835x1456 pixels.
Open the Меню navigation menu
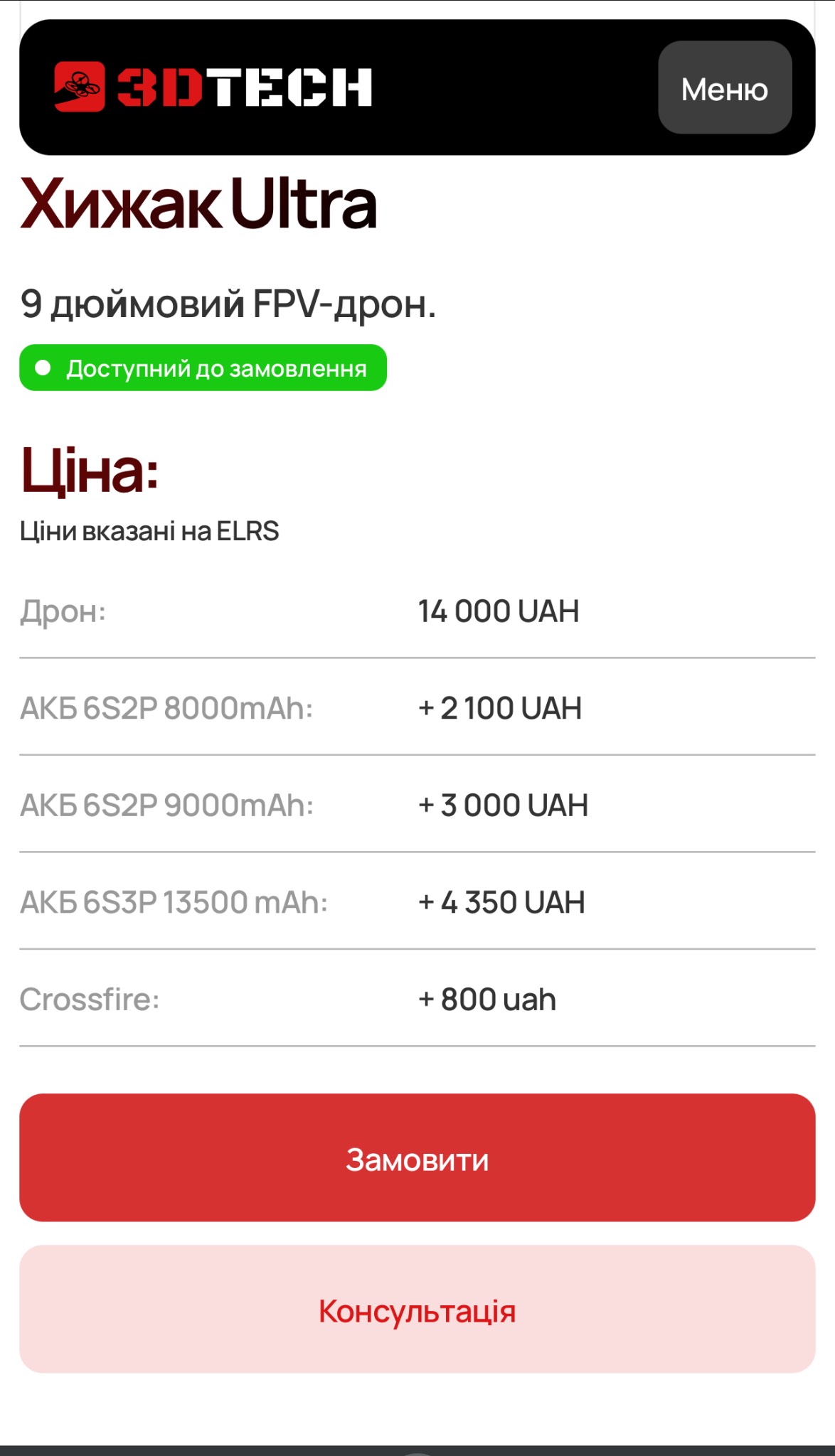(724, 88)
